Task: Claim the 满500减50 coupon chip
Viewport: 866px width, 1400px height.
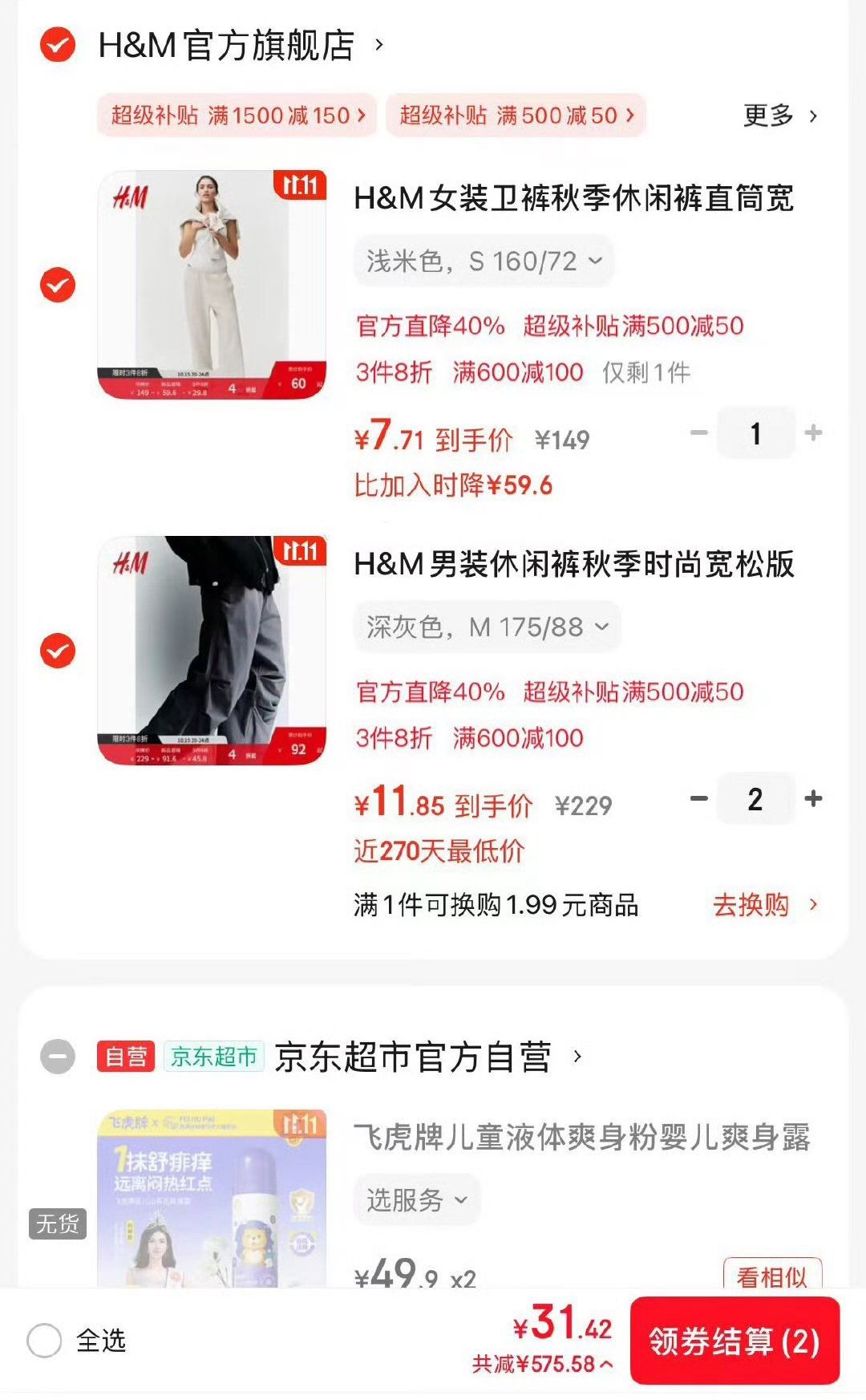Action: (516, 116)
